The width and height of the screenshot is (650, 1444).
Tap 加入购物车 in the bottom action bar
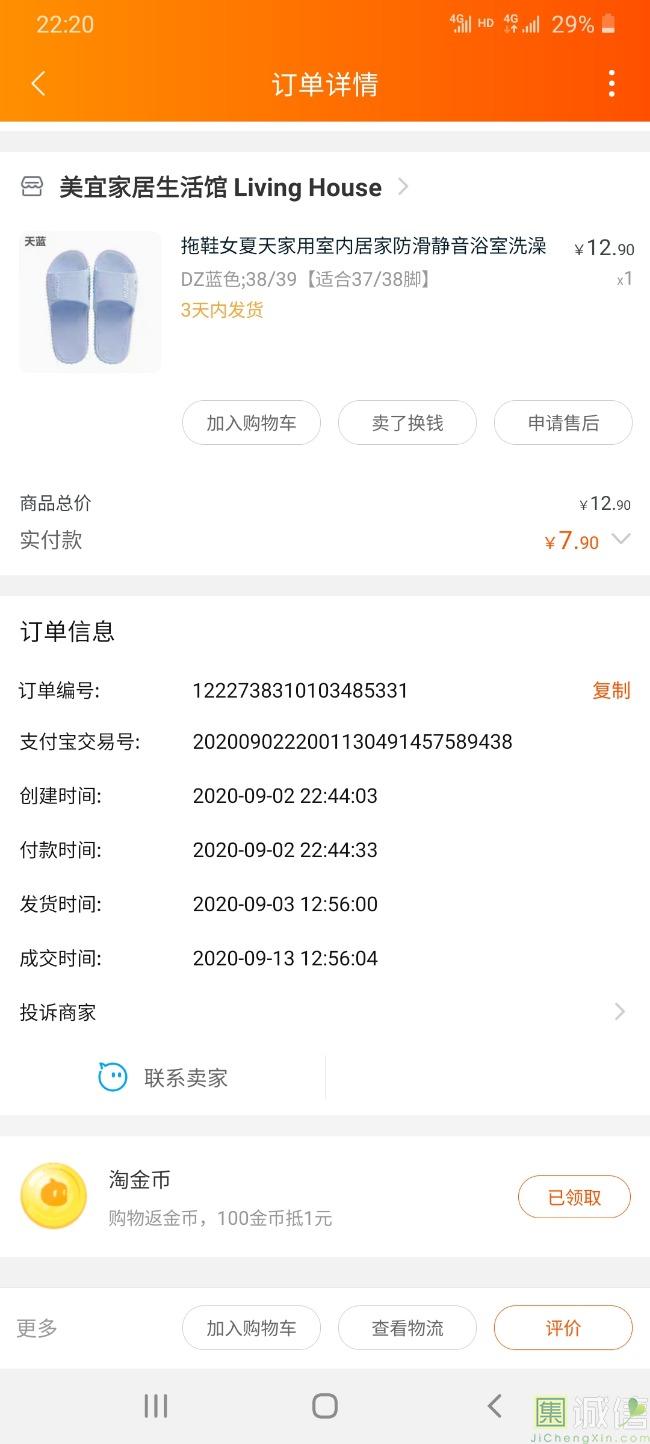coord(251,1328)
